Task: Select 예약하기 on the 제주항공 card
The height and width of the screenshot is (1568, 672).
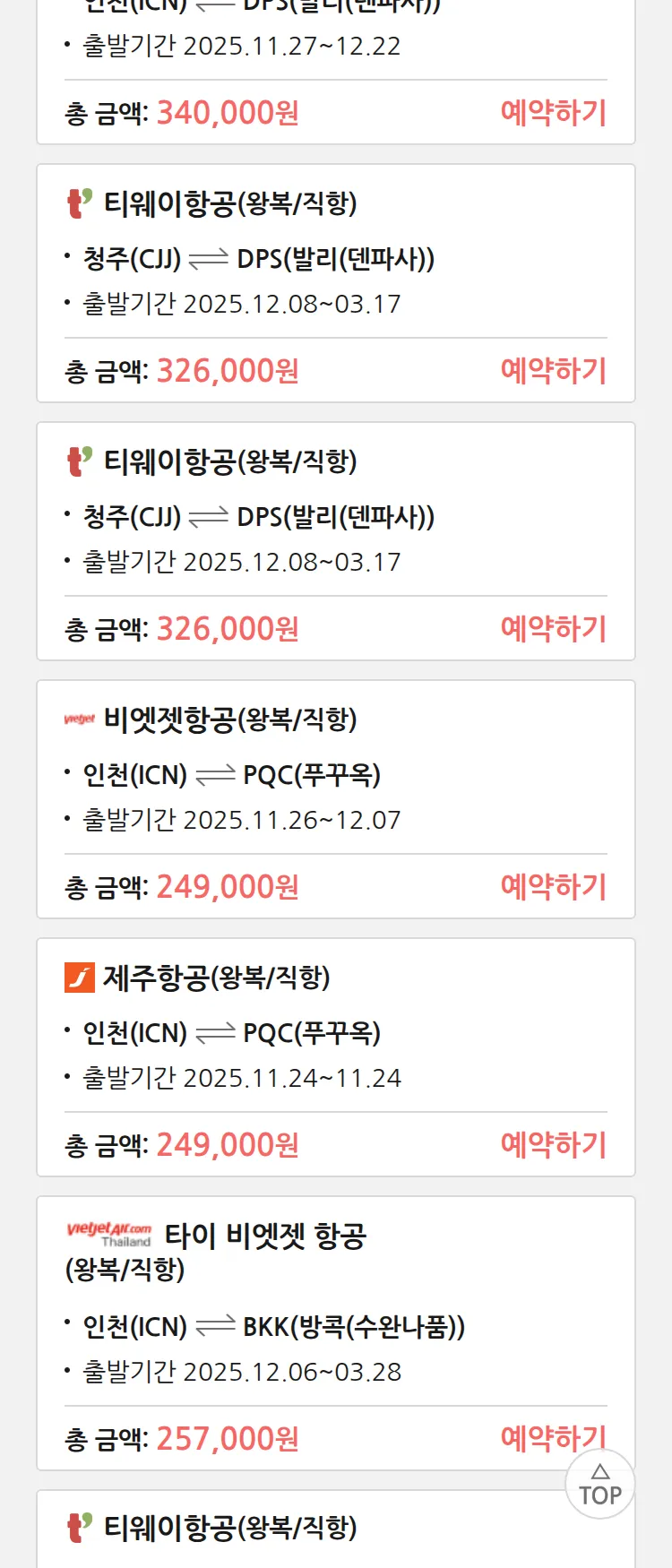Action: point(553,1145)
